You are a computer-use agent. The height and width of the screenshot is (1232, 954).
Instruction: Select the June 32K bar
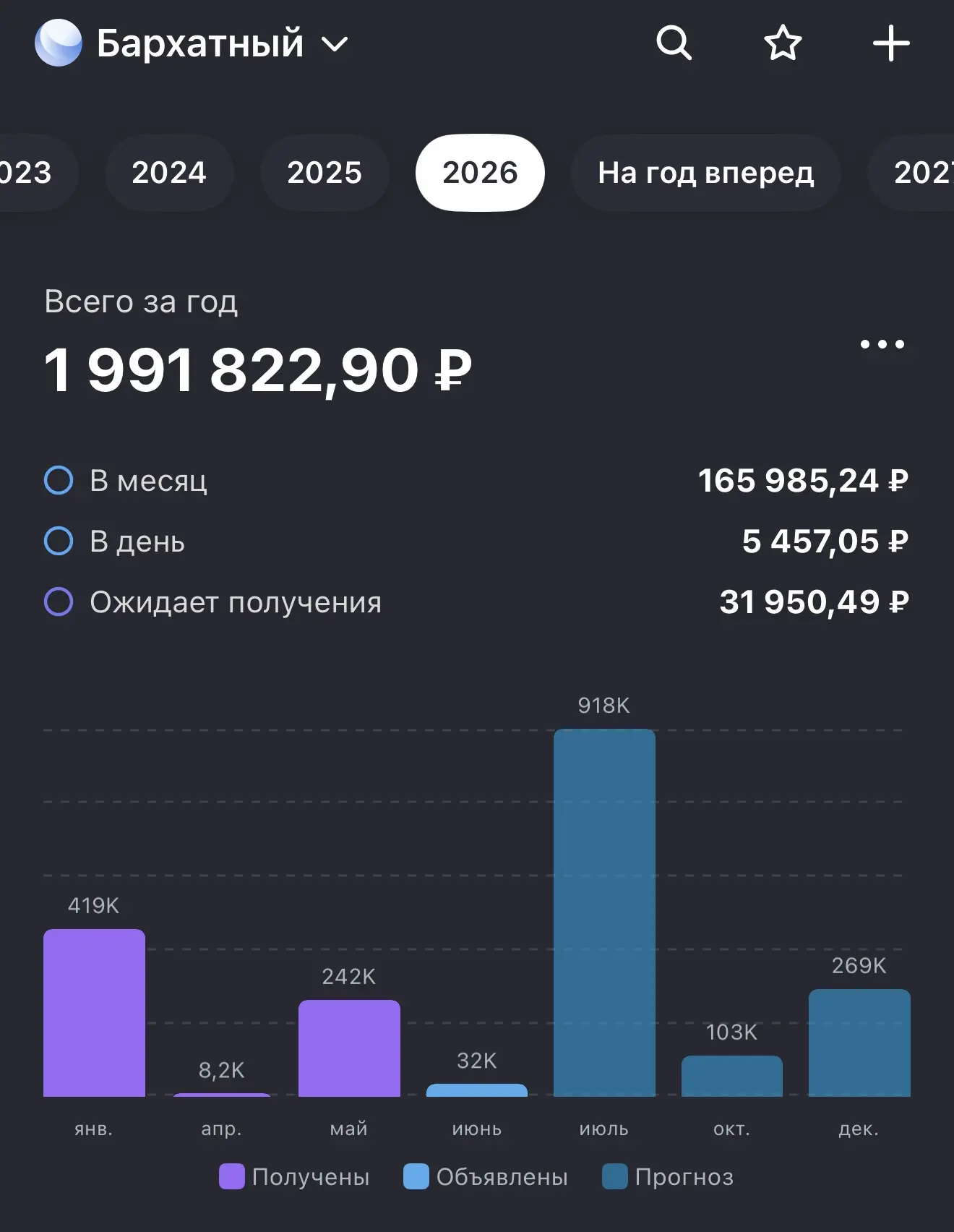point(477,1090)
